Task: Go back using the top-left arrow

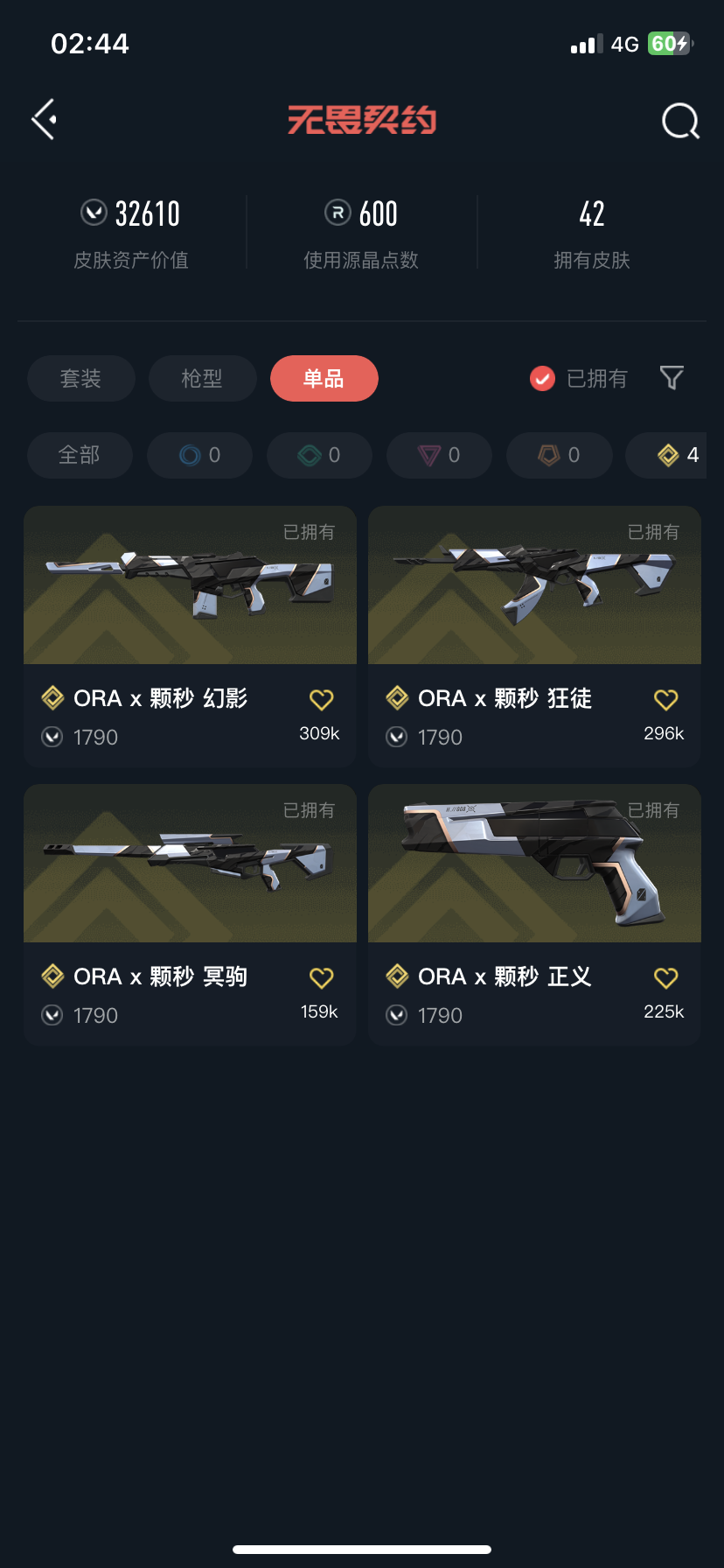Action: [45, 120]
